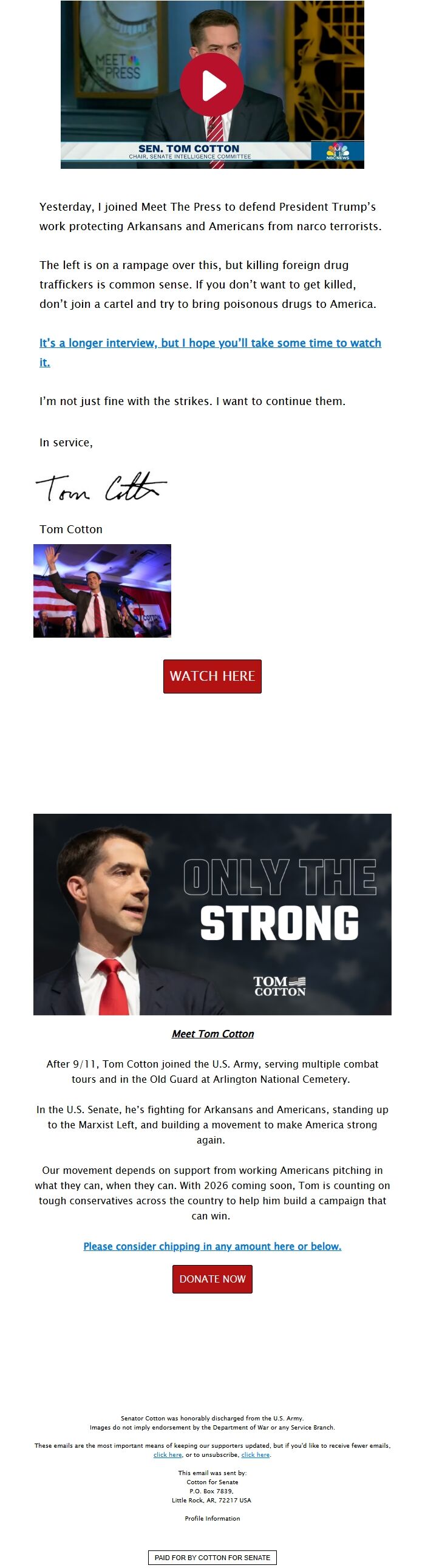
Task: Follow the chipping in any amount link
Action: [212, 1246]
